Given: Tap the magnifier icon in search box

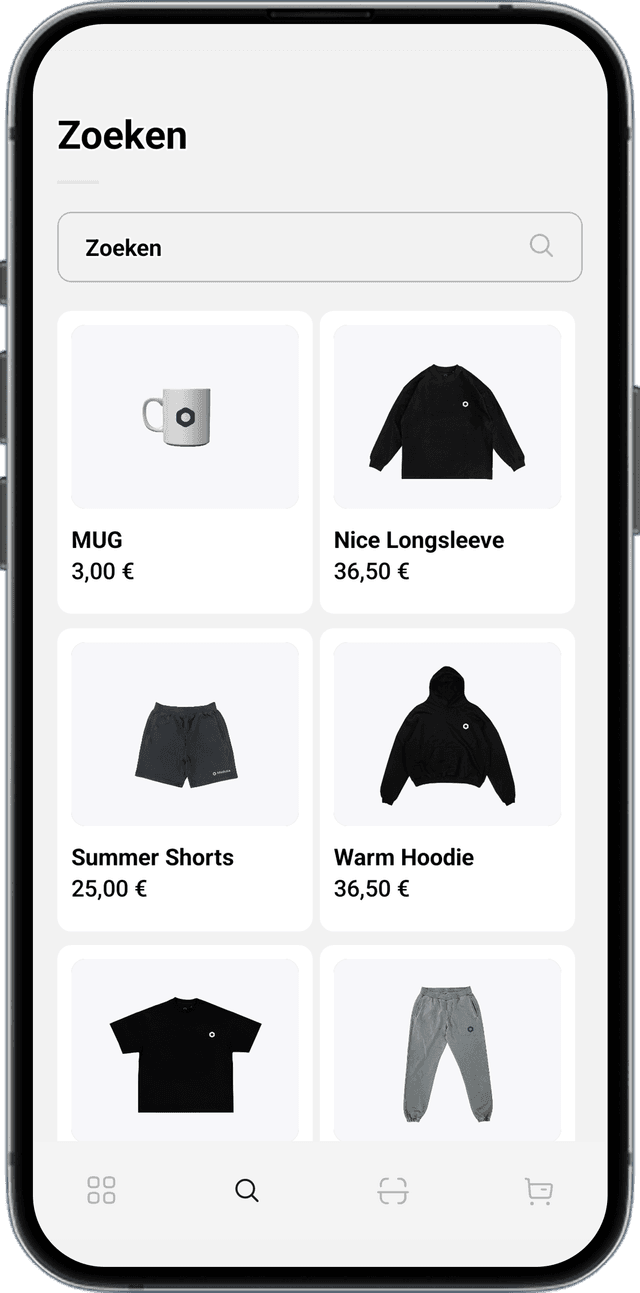Looking at the screenshot, I should (541, 246).
